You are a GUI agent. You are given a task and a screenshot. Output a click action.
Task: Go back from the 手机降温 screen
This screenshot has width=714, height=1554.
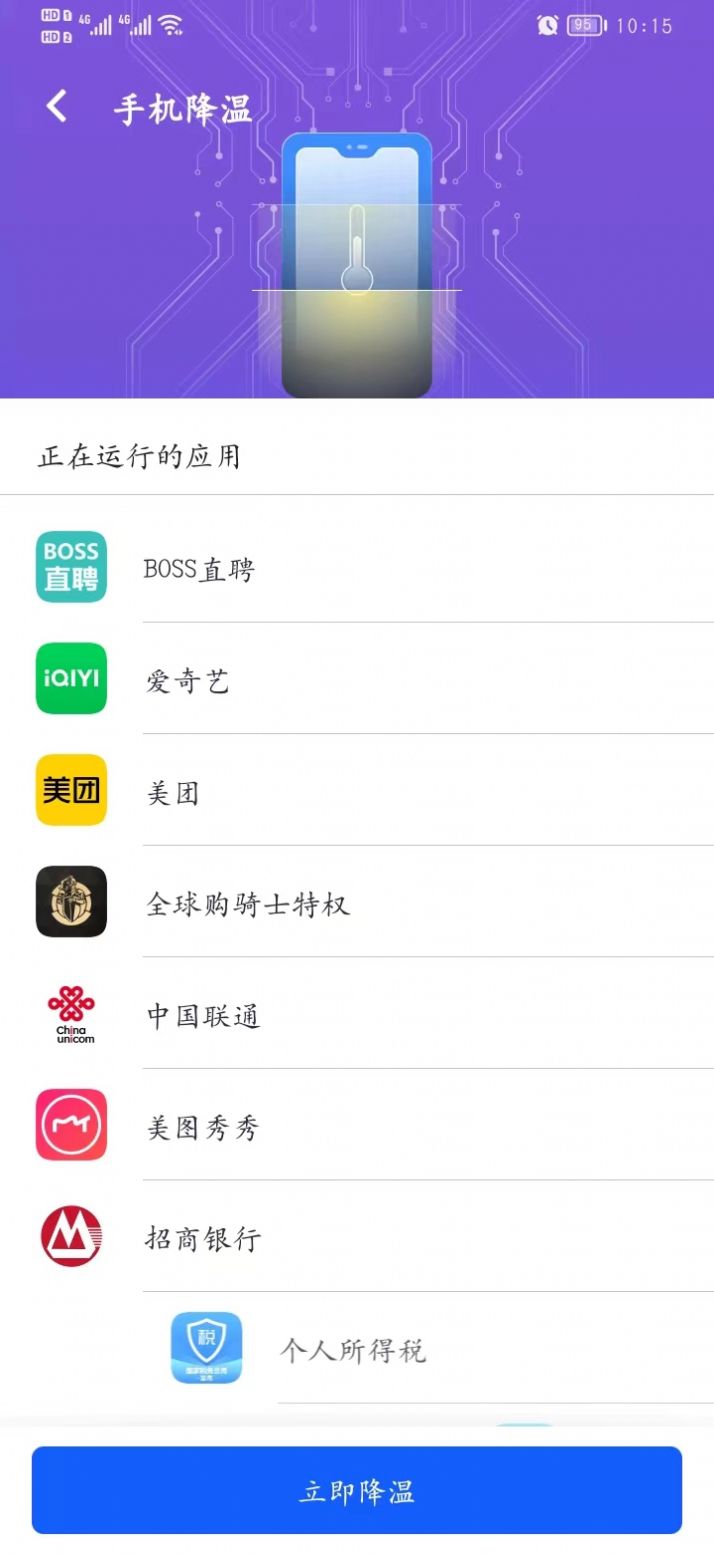(57, 106)
